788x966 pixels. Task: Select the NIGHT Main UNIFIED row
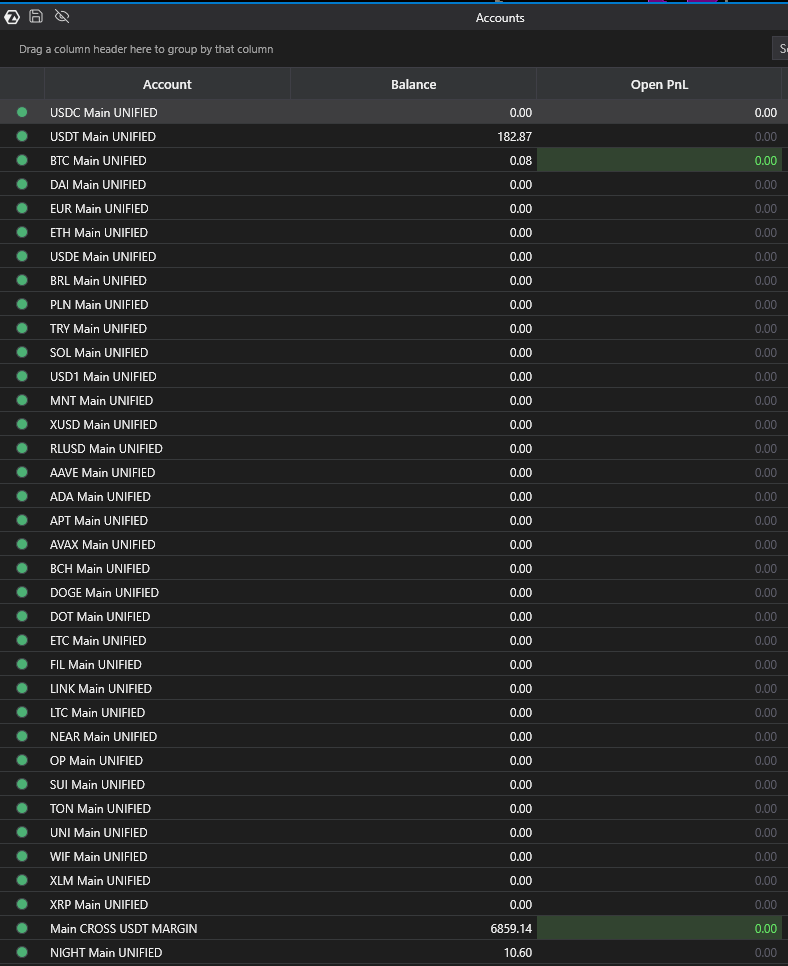point(394,953)
